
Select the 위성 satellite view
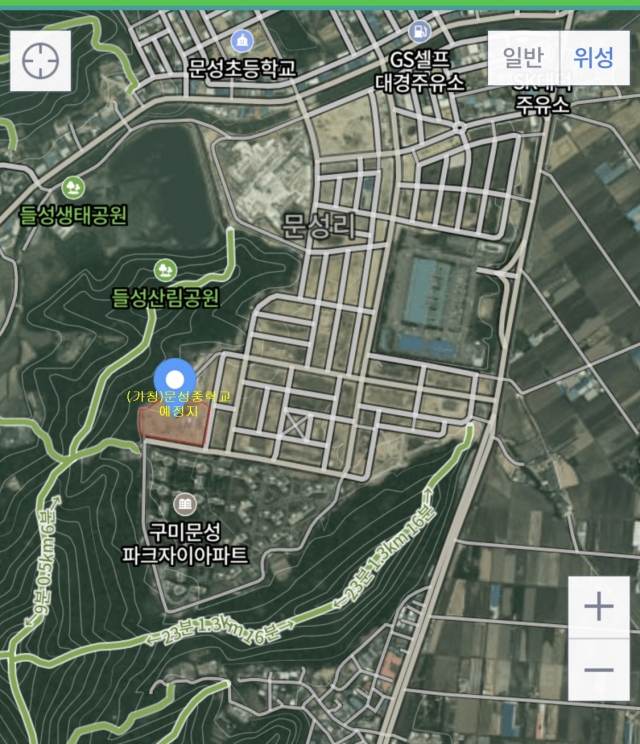pyautogui.click(x=594, y=58)
